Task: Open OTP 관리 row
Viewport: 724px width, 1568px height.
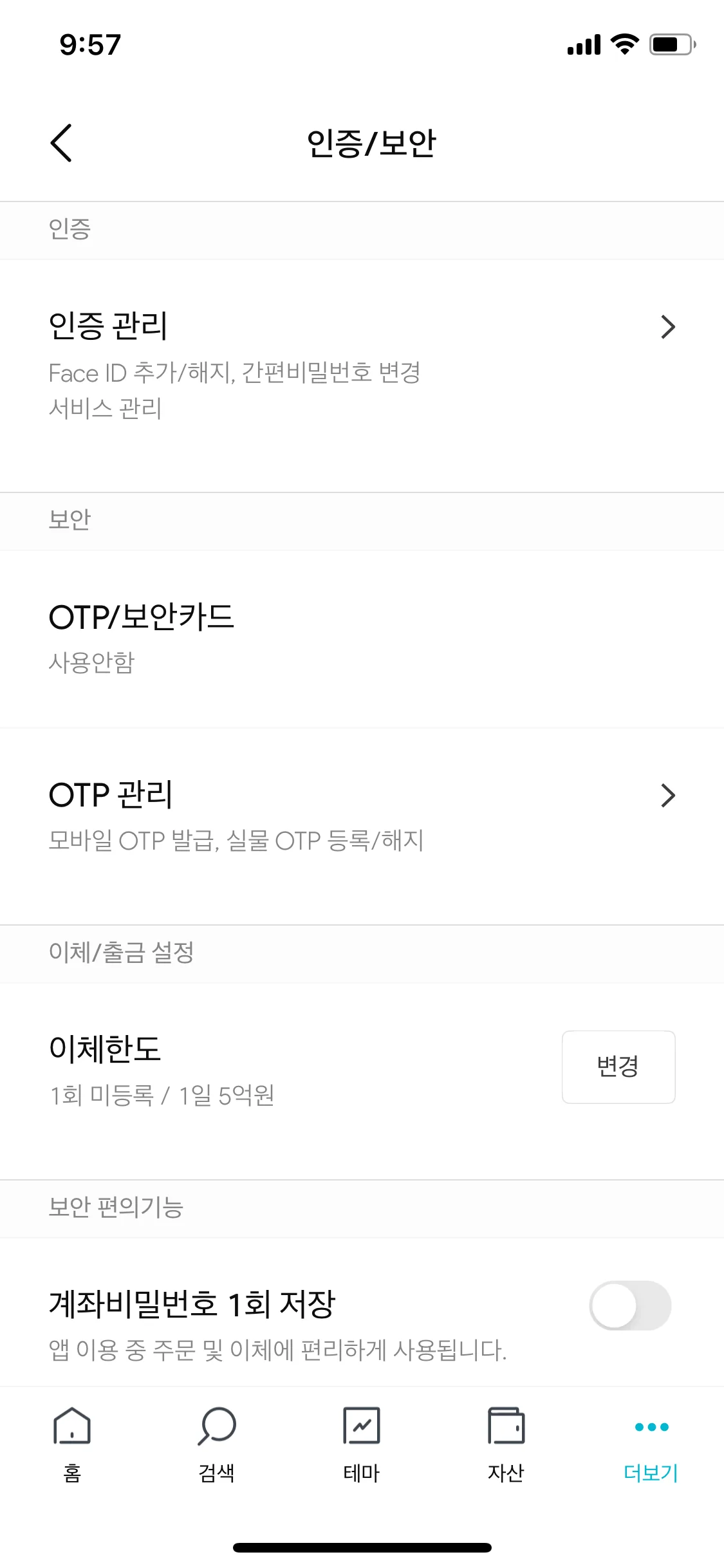Action: click(362, 814)
